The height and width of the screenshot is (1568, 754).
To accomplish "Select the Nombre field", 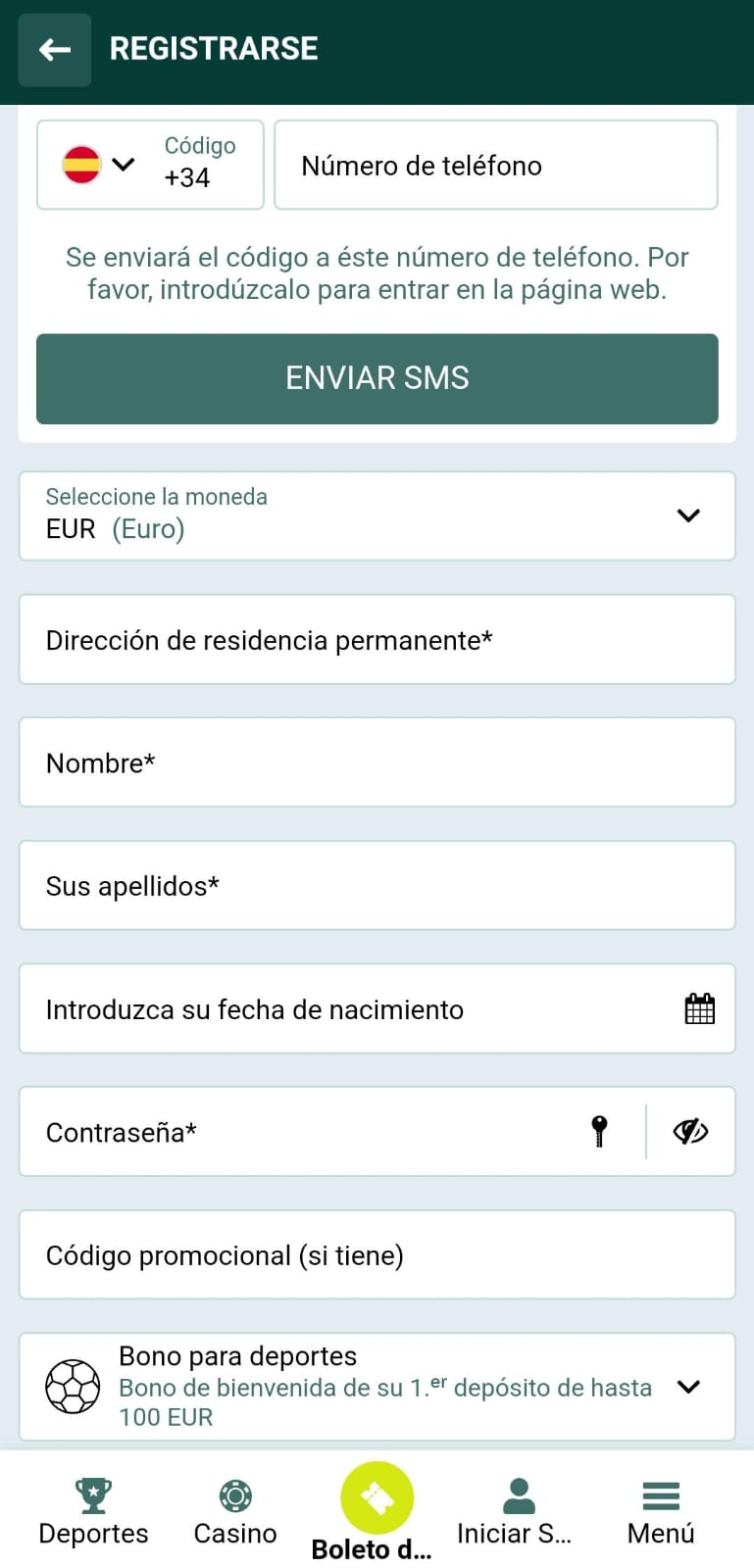I will [x=377, y=762].
